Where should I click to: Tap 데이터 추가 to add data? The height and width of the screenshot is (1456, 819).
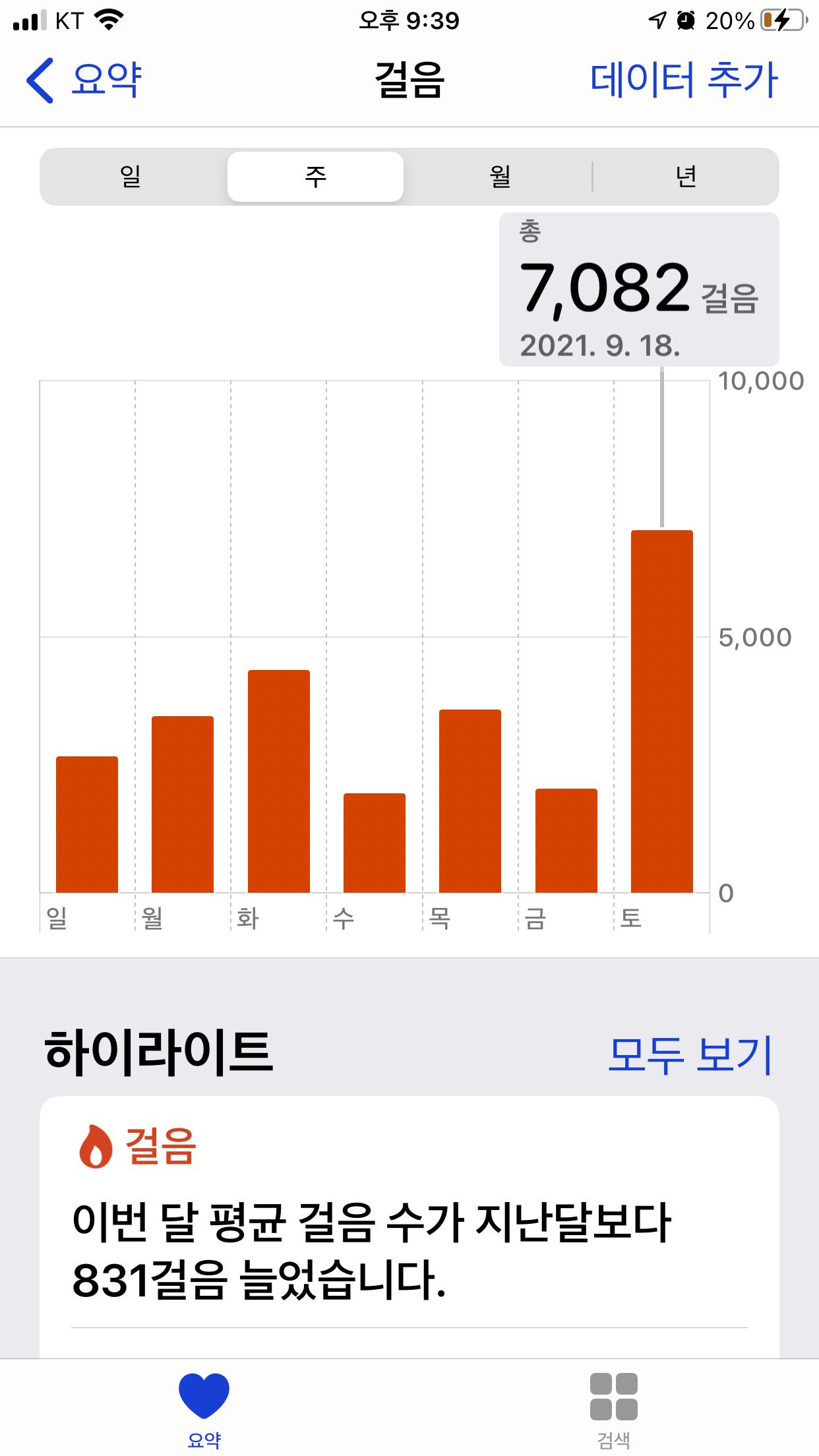(684, 80)
